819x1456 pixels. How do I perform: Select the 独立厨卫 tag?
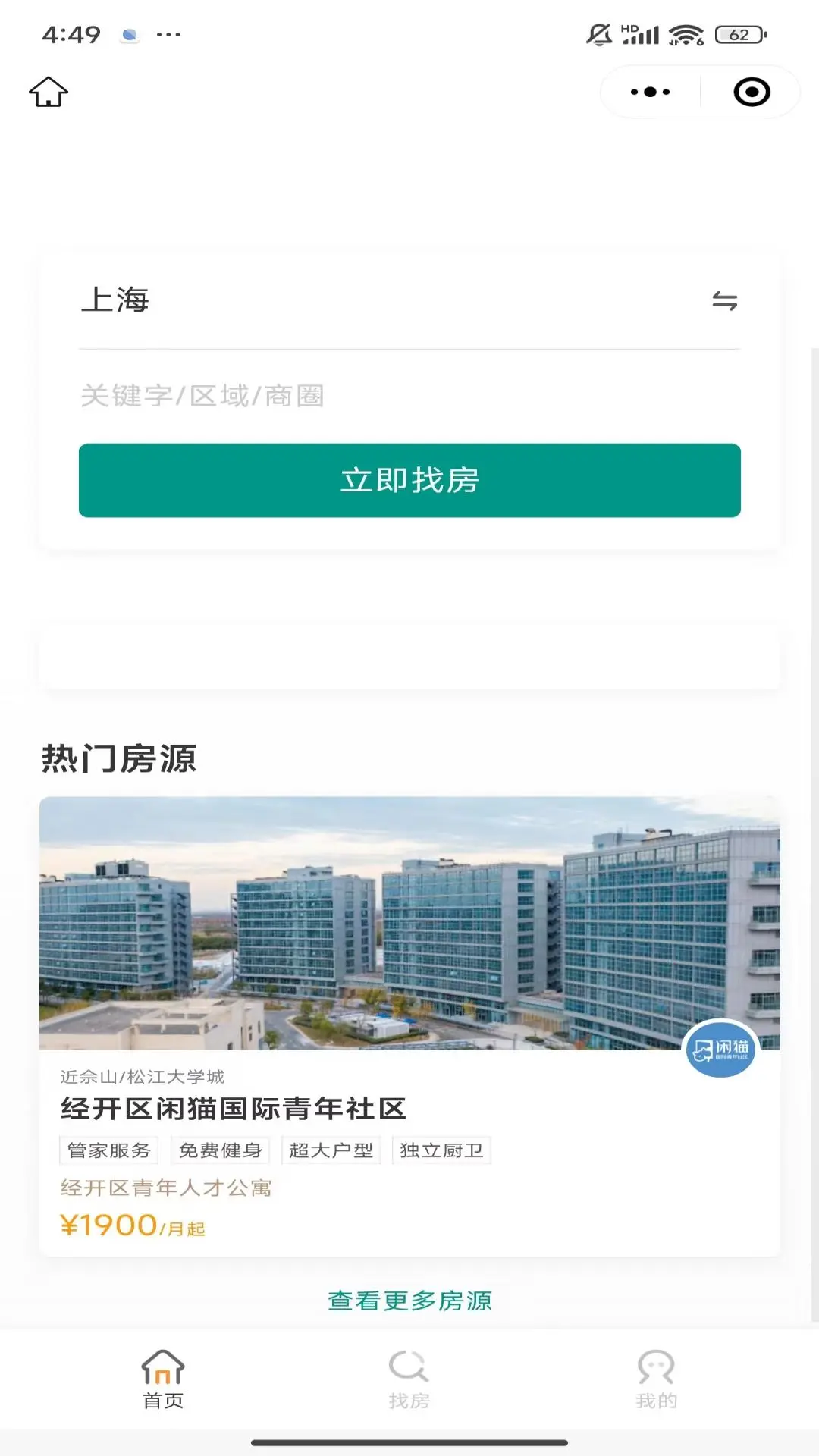(x=442, y=1150)
